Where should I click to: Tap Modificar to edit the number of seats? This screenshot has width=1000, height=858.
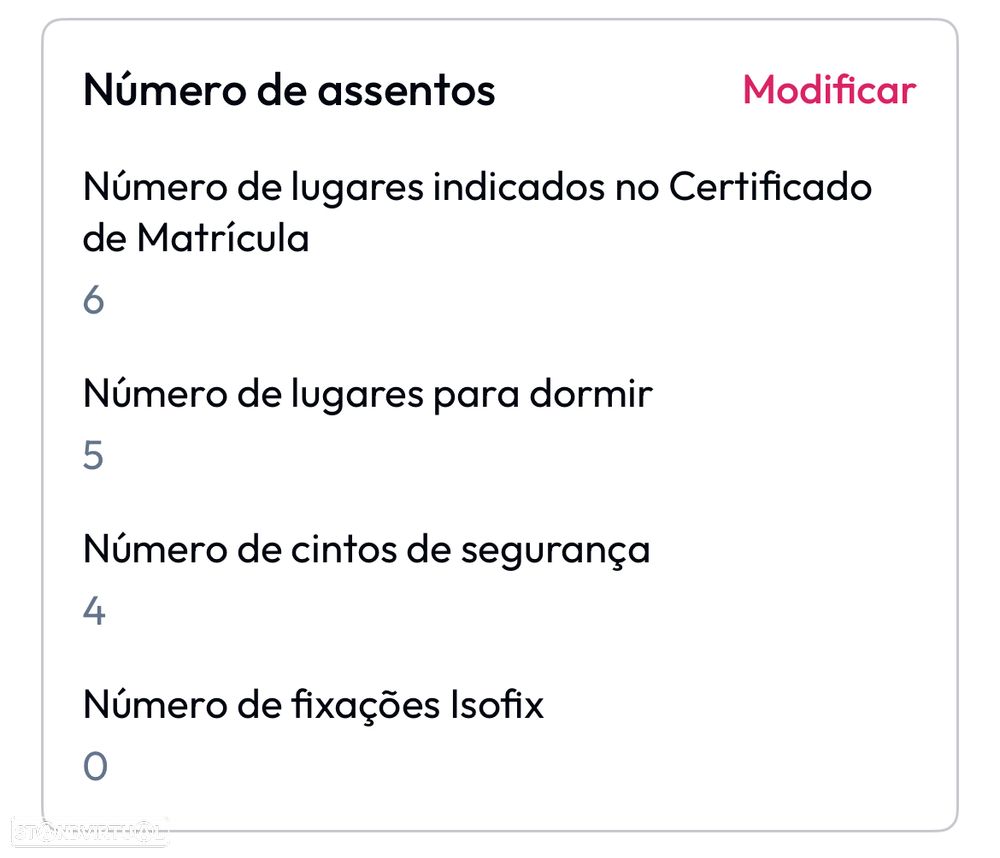(x=828, y=90)
